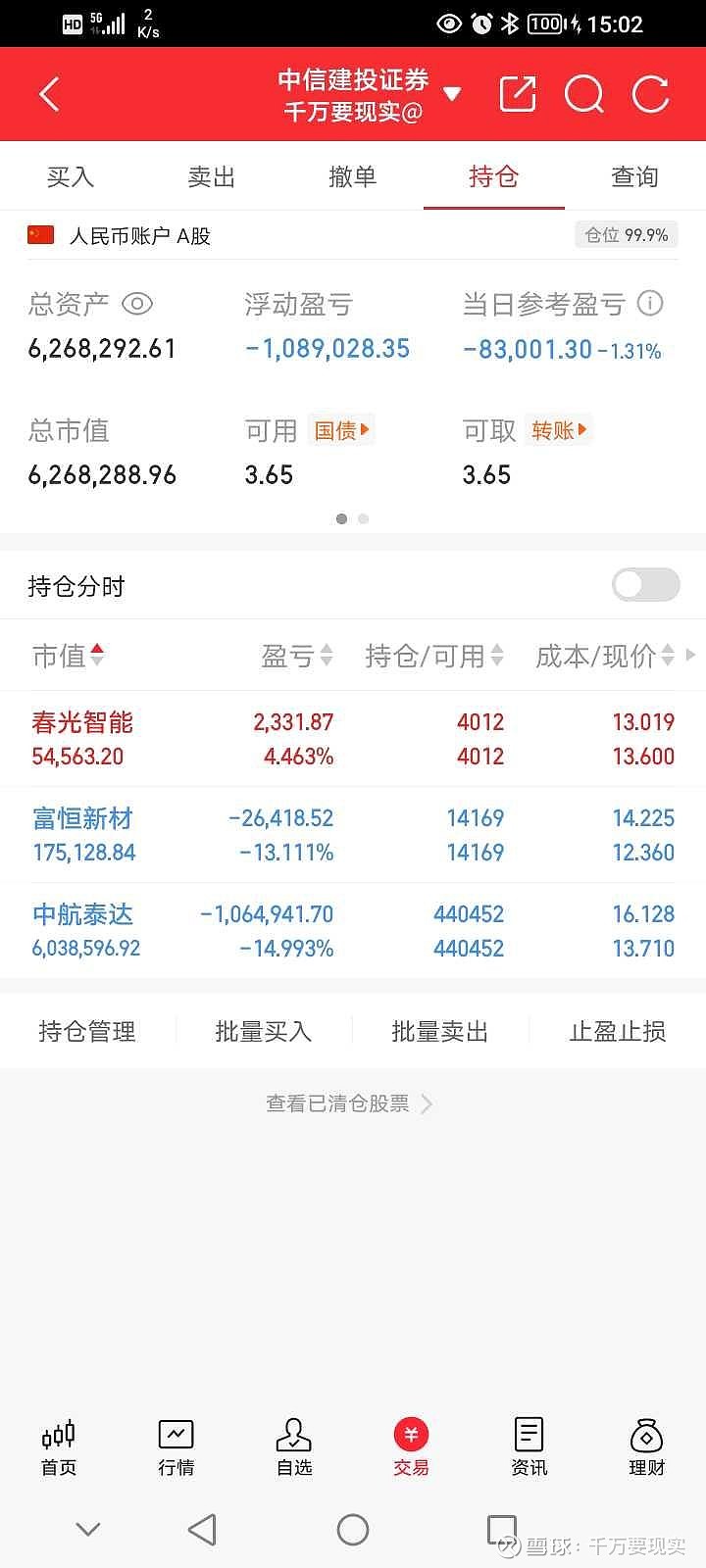Image resolution: width=706 pixels, height=1568 pixels.
Task: Refresh using the circular arrow icon
Action: [x=650, y=94]
